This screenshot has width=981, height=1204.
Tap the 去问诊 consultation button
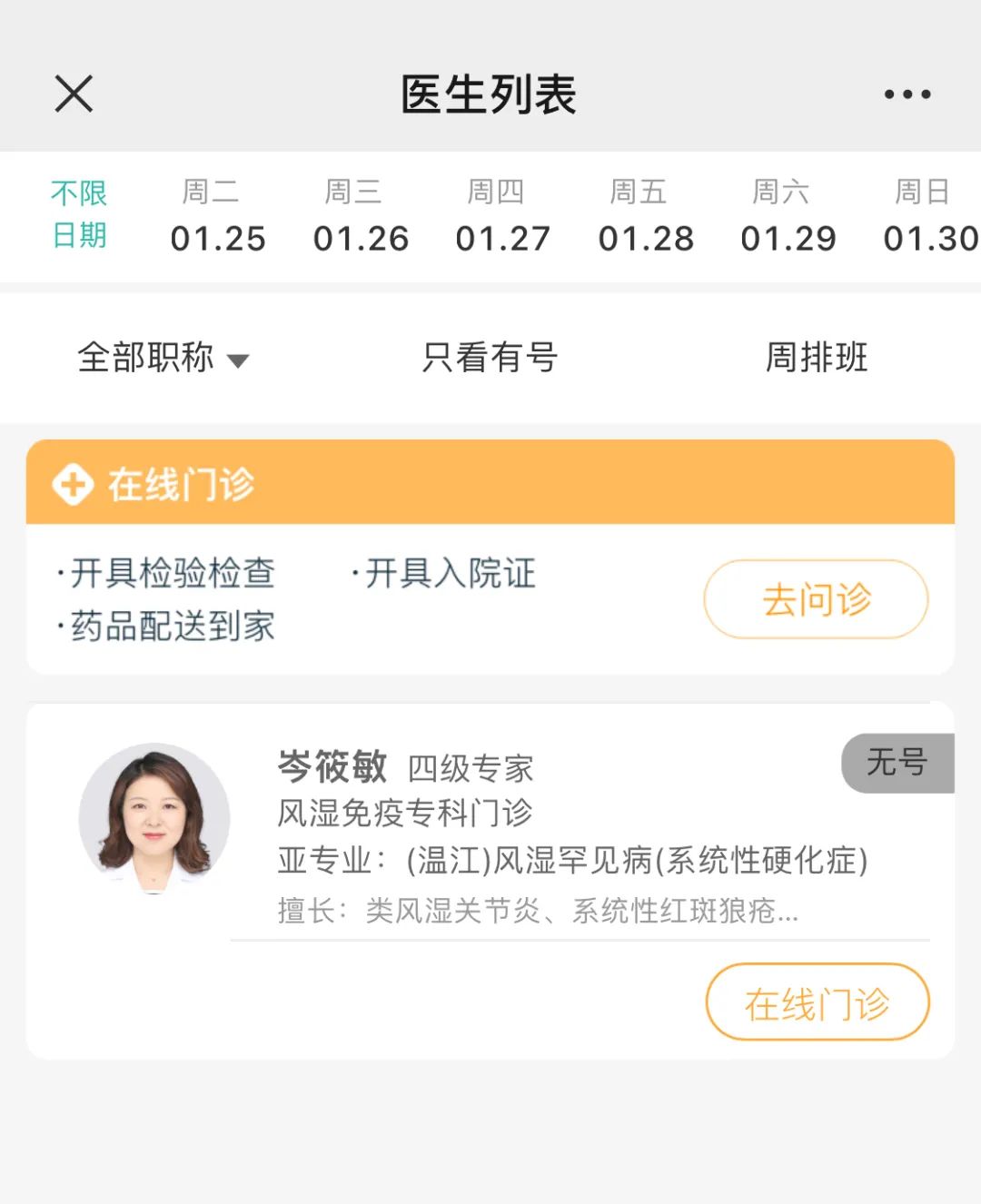pos(816,600)
